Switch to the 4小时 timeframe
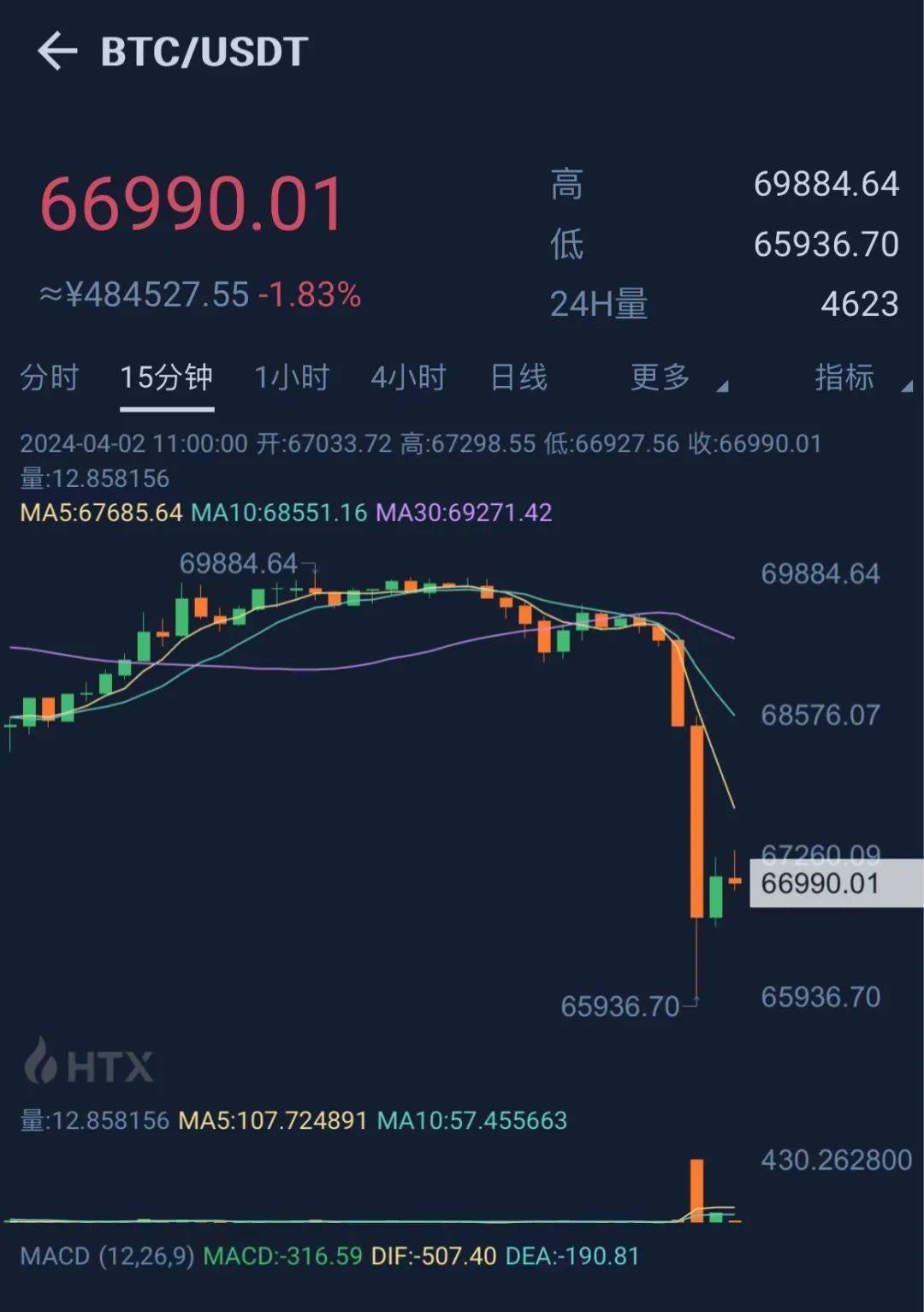The height and width of the screenshot is (1312, 924). pyautogui.click(x=411, y=377)
